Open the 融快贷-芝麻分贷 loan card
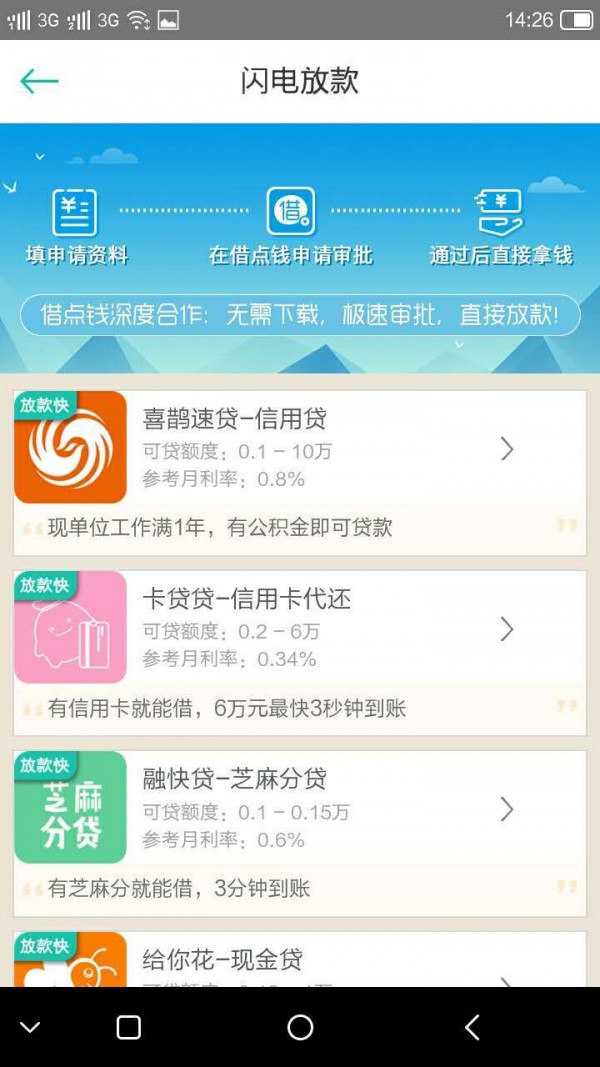Image resolution: width=600 pixels, height=1067 pixels. (300, 833)
